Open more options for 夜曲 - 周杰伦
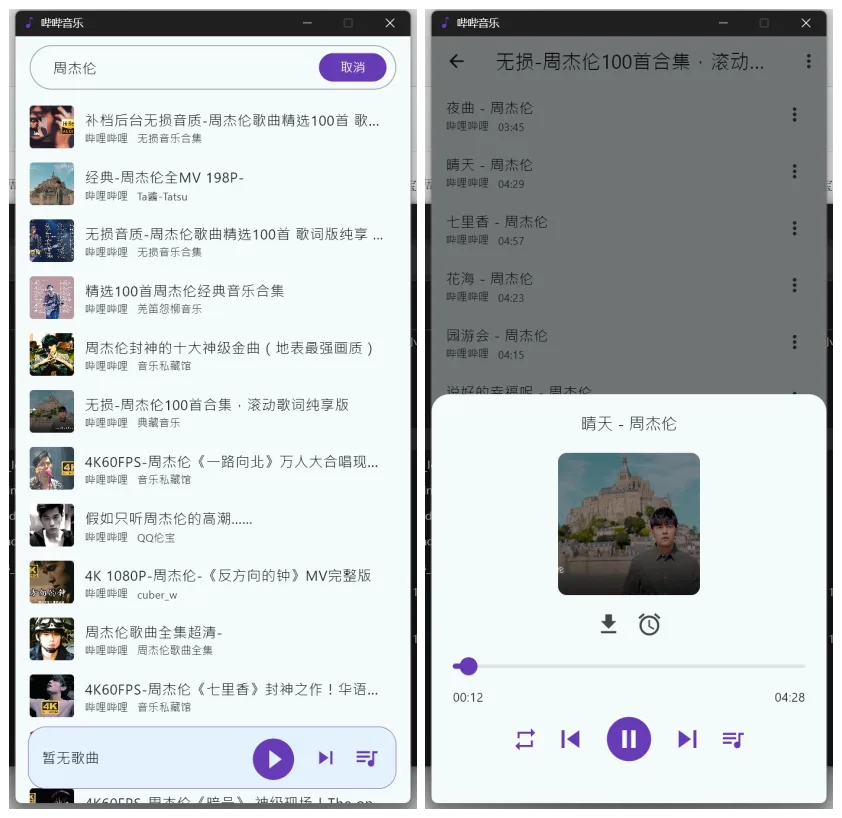The width and height of the screenshot is (842, 818). 795,115
